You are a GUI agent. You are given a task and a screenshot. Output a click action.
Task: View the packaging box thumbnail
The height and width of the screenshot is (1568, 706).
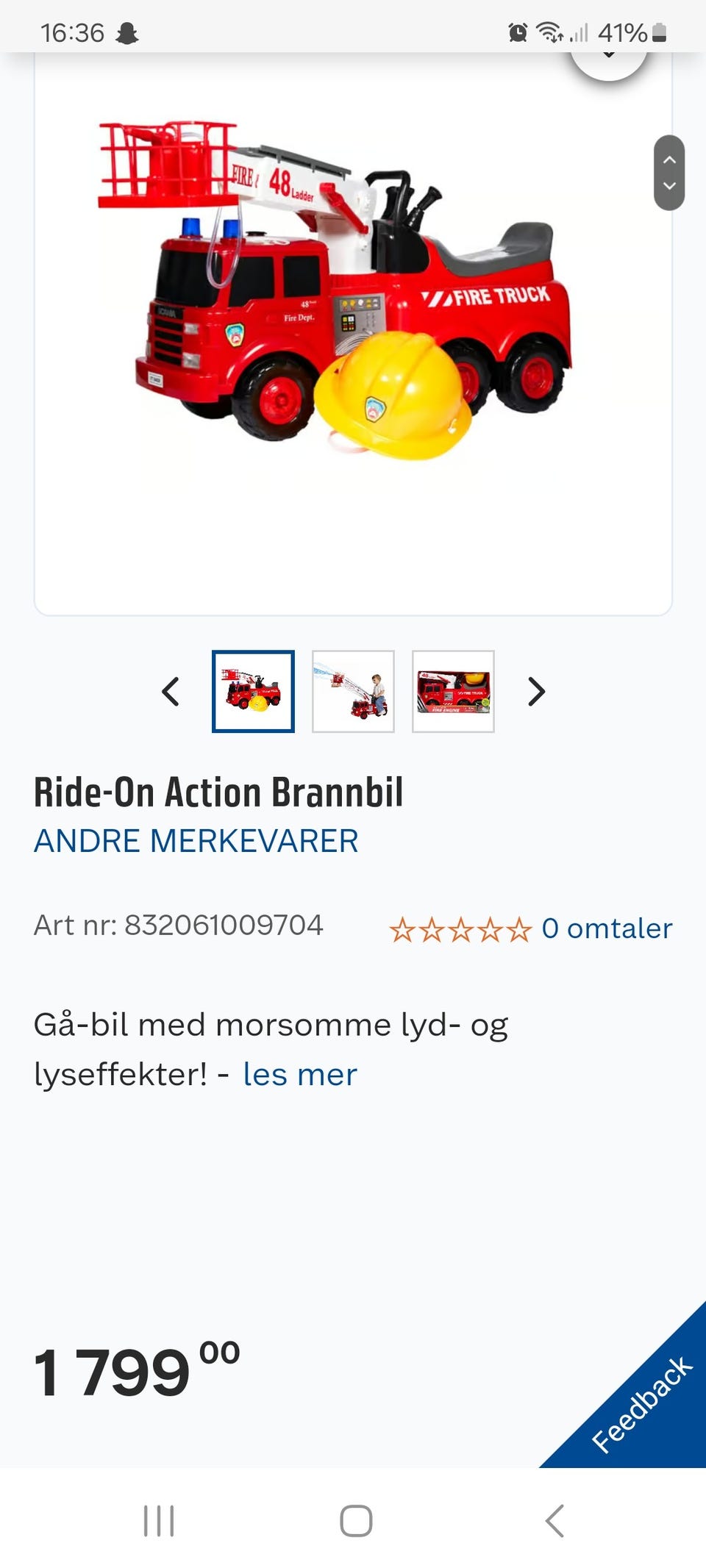453,691
